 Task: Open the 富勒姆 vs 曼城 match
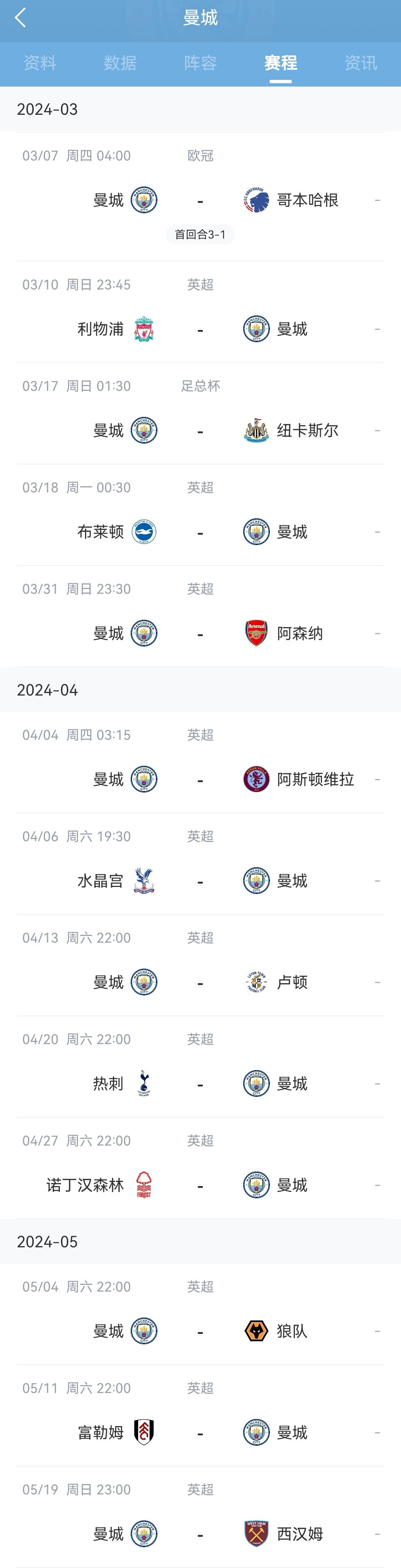[x=200, y=1433]
